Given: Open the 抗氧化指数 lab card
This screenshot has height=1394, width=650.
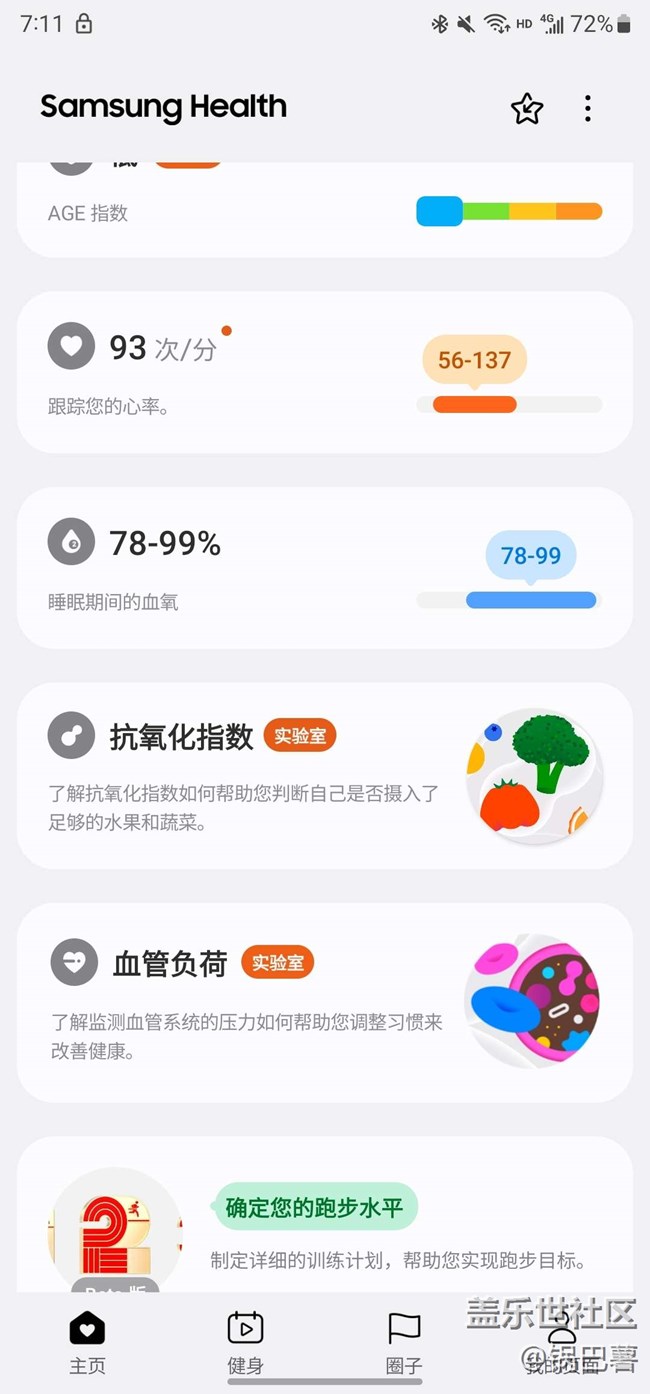Looking at the screenshot, I should click(x=324, y=775).
